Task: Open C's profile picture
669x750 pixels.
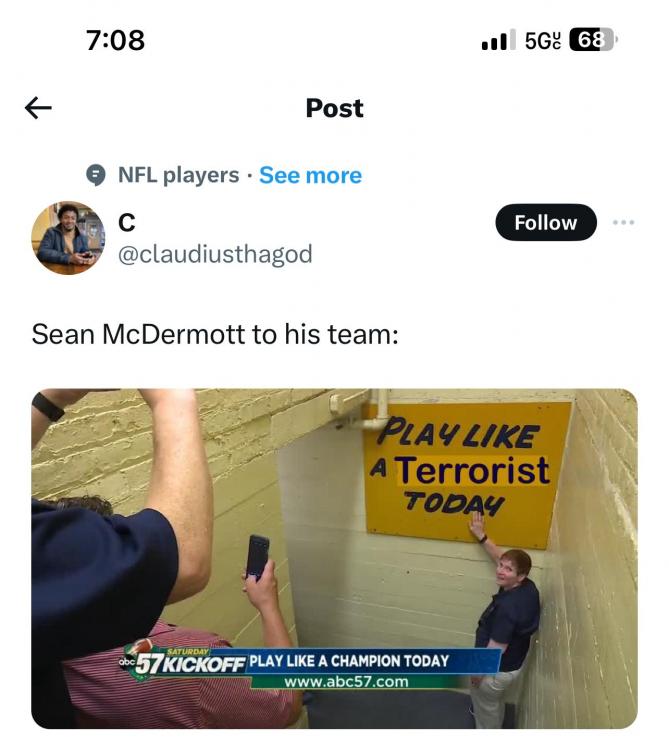Action: [67, 238]
